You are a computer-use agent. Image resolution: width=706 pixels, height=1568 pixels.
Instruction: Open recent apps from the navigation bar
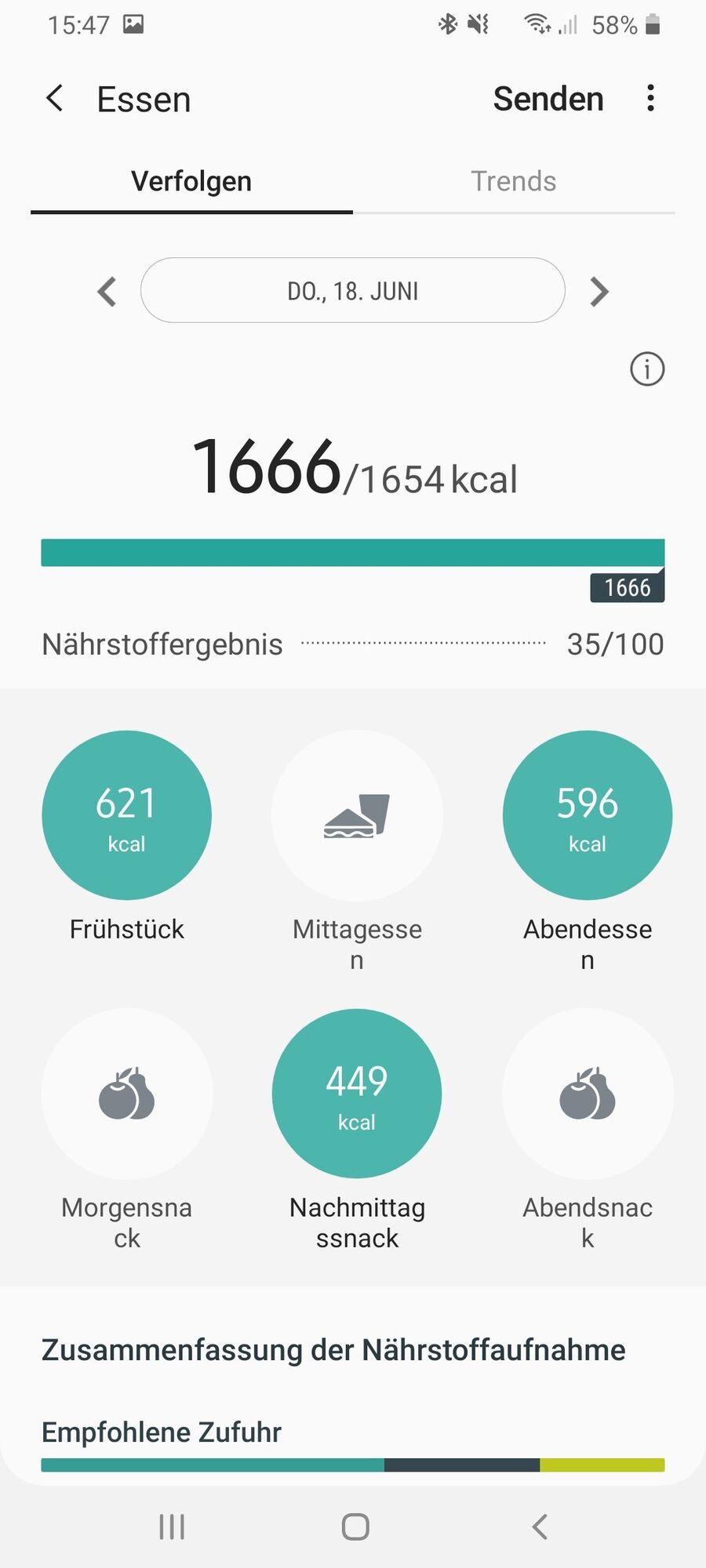(172, 1526)
